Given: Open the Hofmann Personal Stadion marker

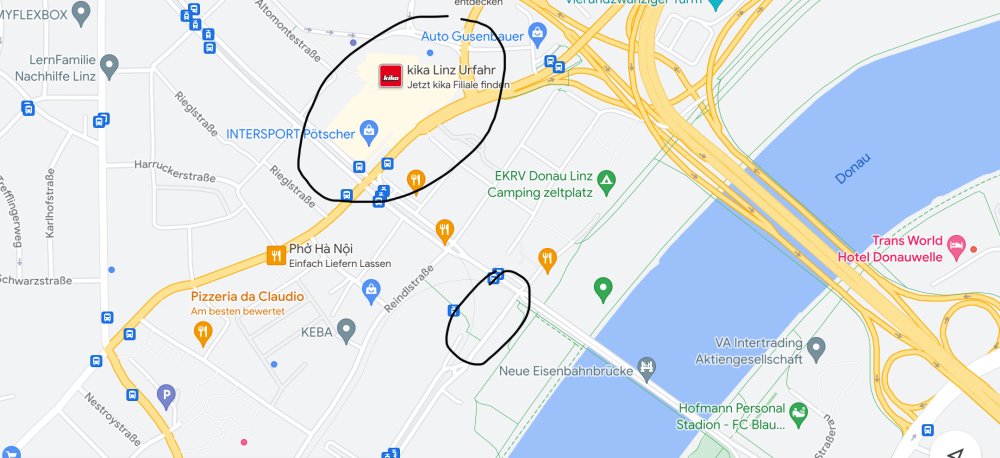Looking at the screenshot, I should (798, 413).
